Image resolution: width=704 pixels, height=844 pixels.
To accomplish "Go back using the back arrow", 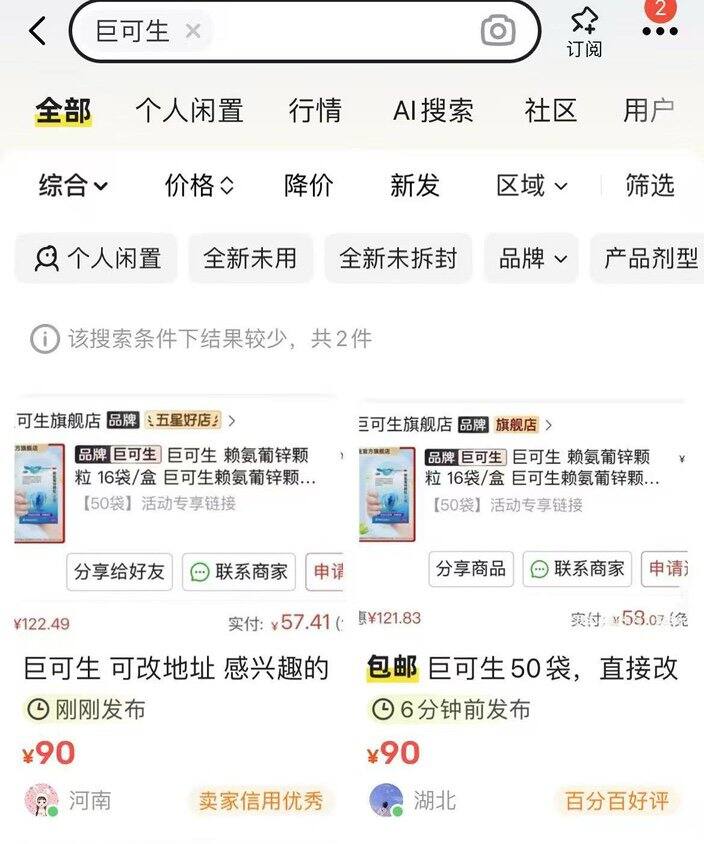I will 38,31.
